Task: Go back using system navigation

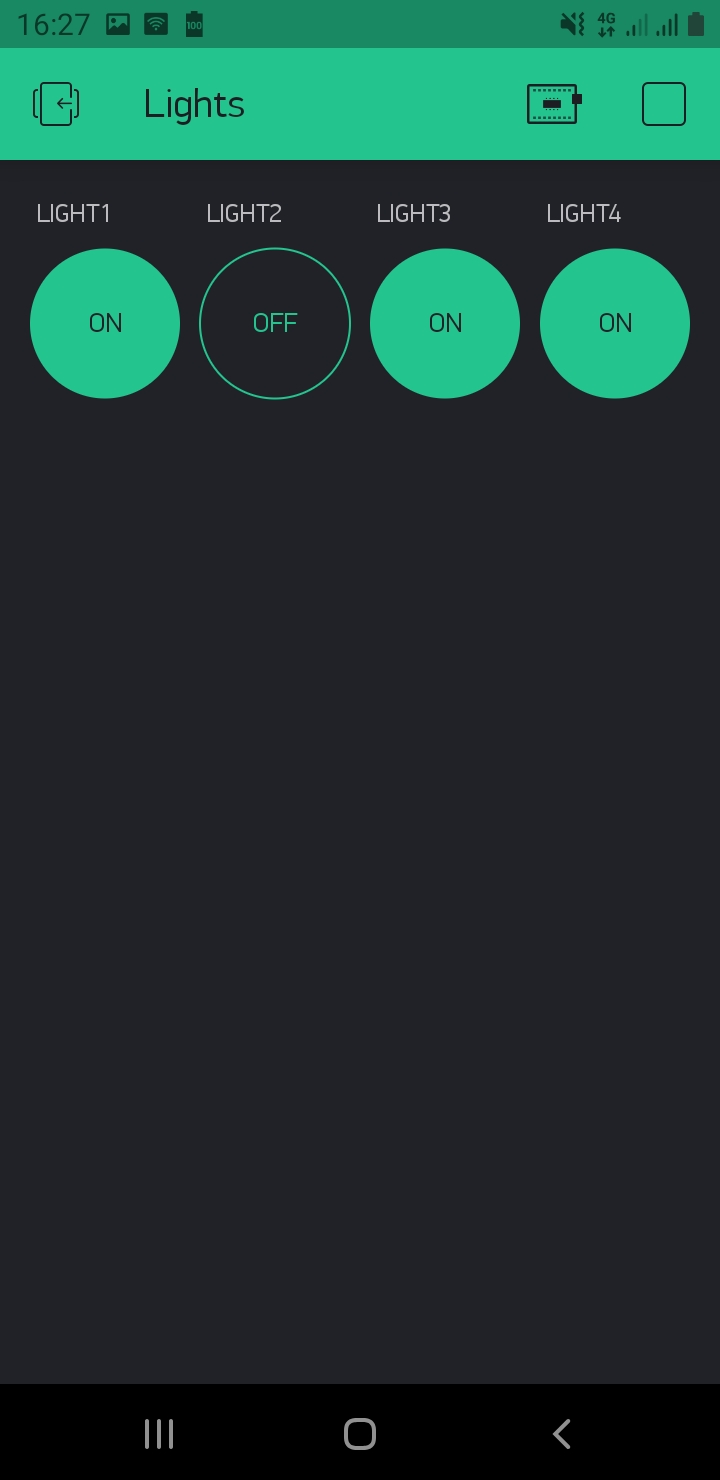Action: 561,1433
